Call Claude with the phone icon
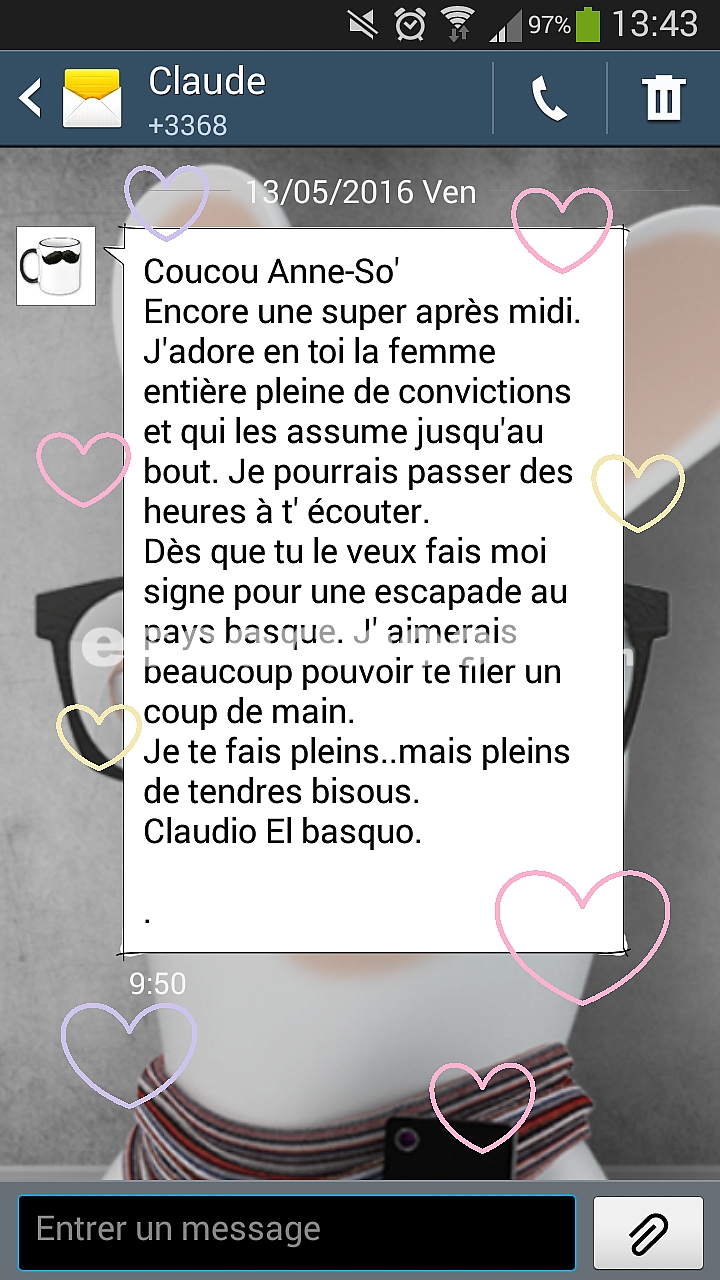Screen dimensions: 720x1280 tap(549, 99)
